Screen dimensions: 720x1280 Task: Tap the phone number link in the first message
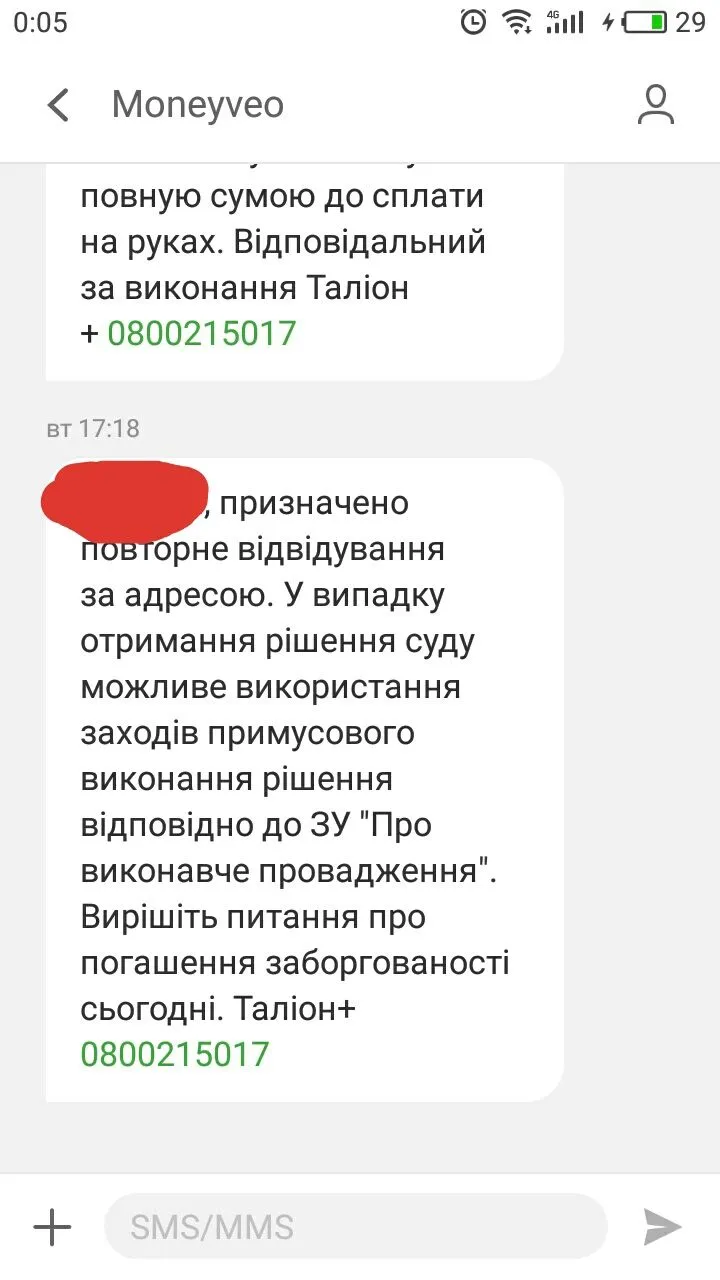[202, 333]
